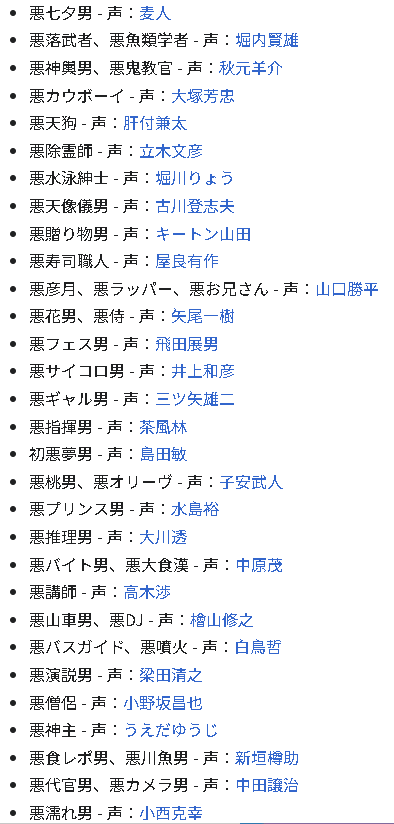The height and width of the screenshot is (824, 394).
Task: Visit the 矢尾一樹 link
Action: tap(203, 316)
